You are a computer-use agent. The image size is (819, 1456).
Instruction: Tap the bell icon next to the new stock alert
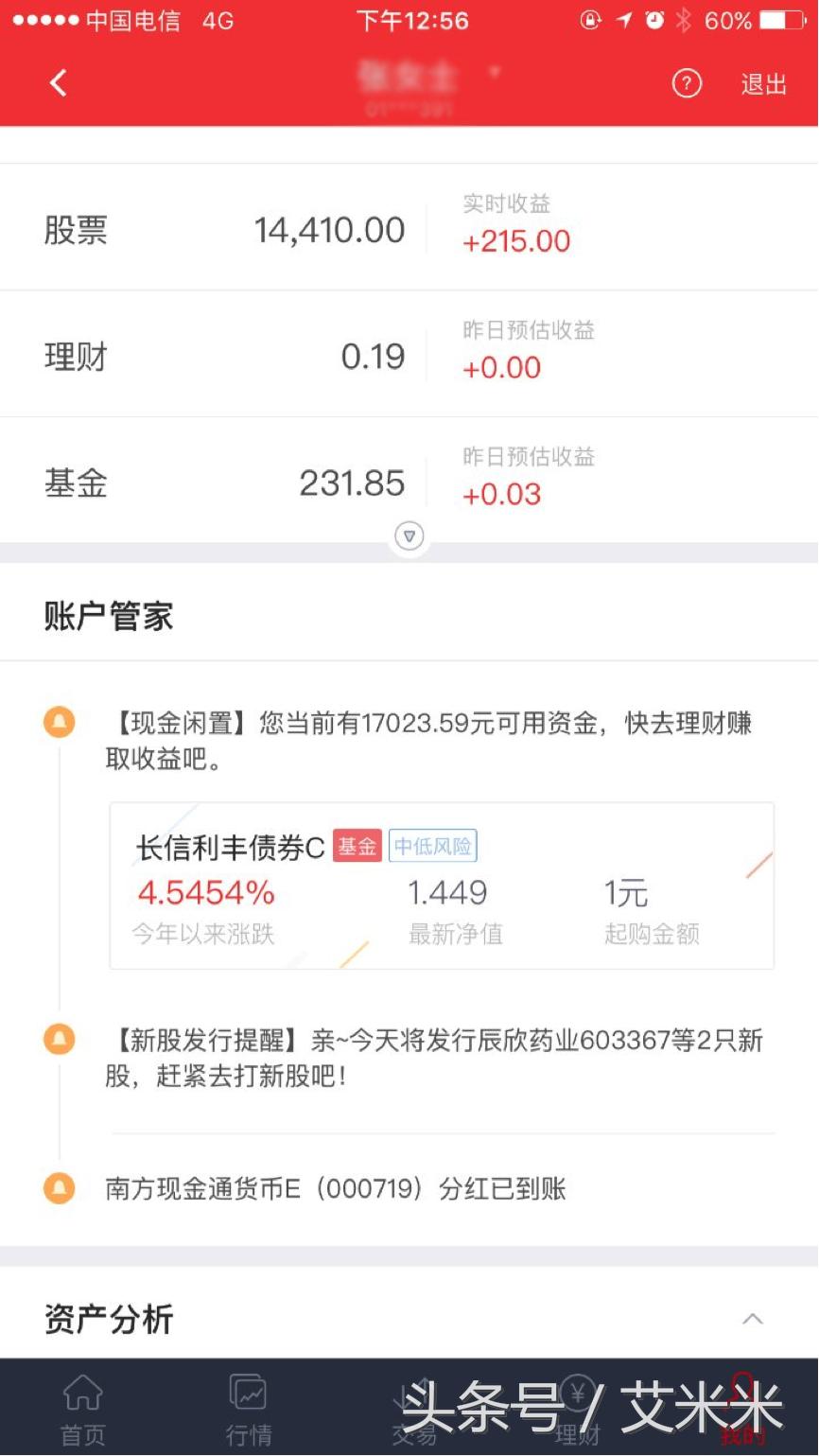pos(61,1040)
